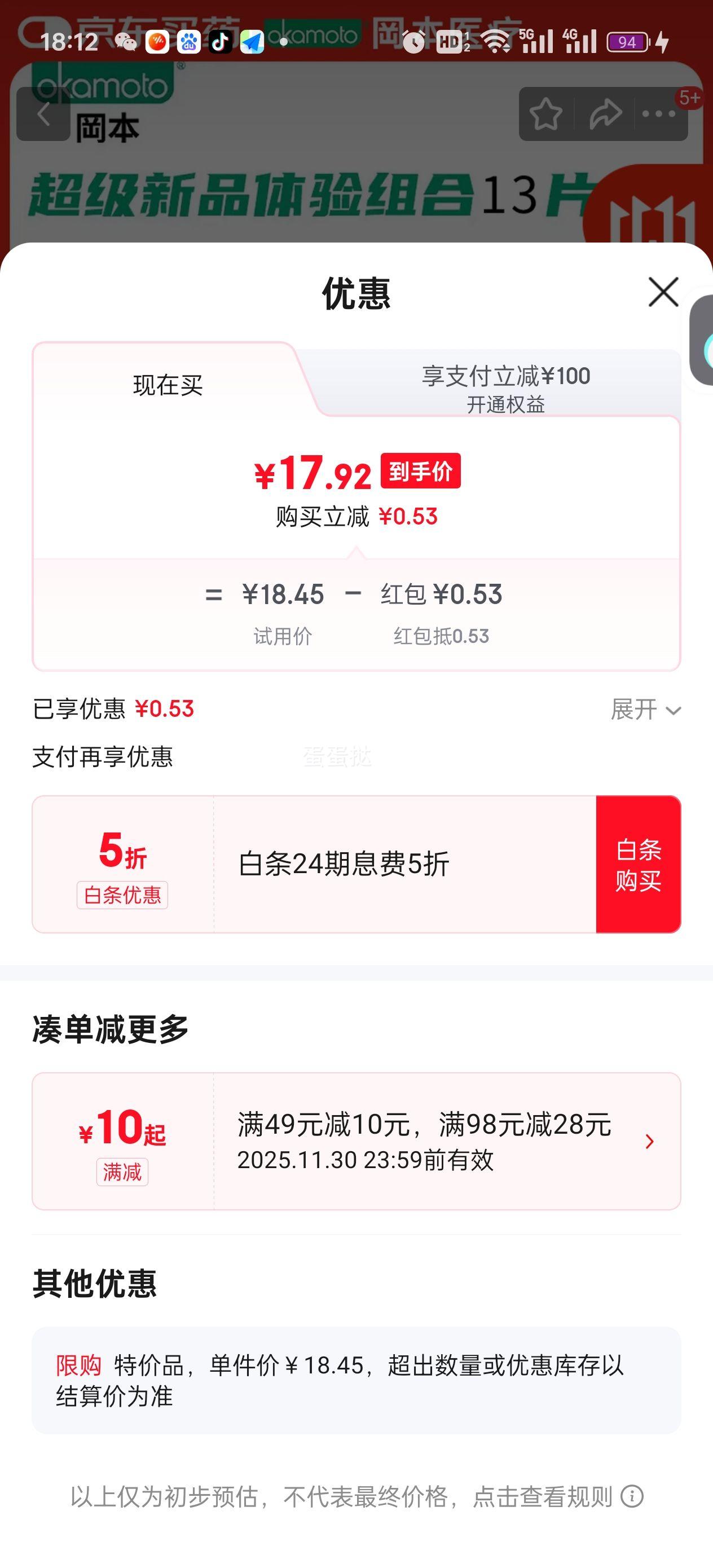Tap the 白条购买 button
Screen dimensions: 713x1568
tap(638, 864)
